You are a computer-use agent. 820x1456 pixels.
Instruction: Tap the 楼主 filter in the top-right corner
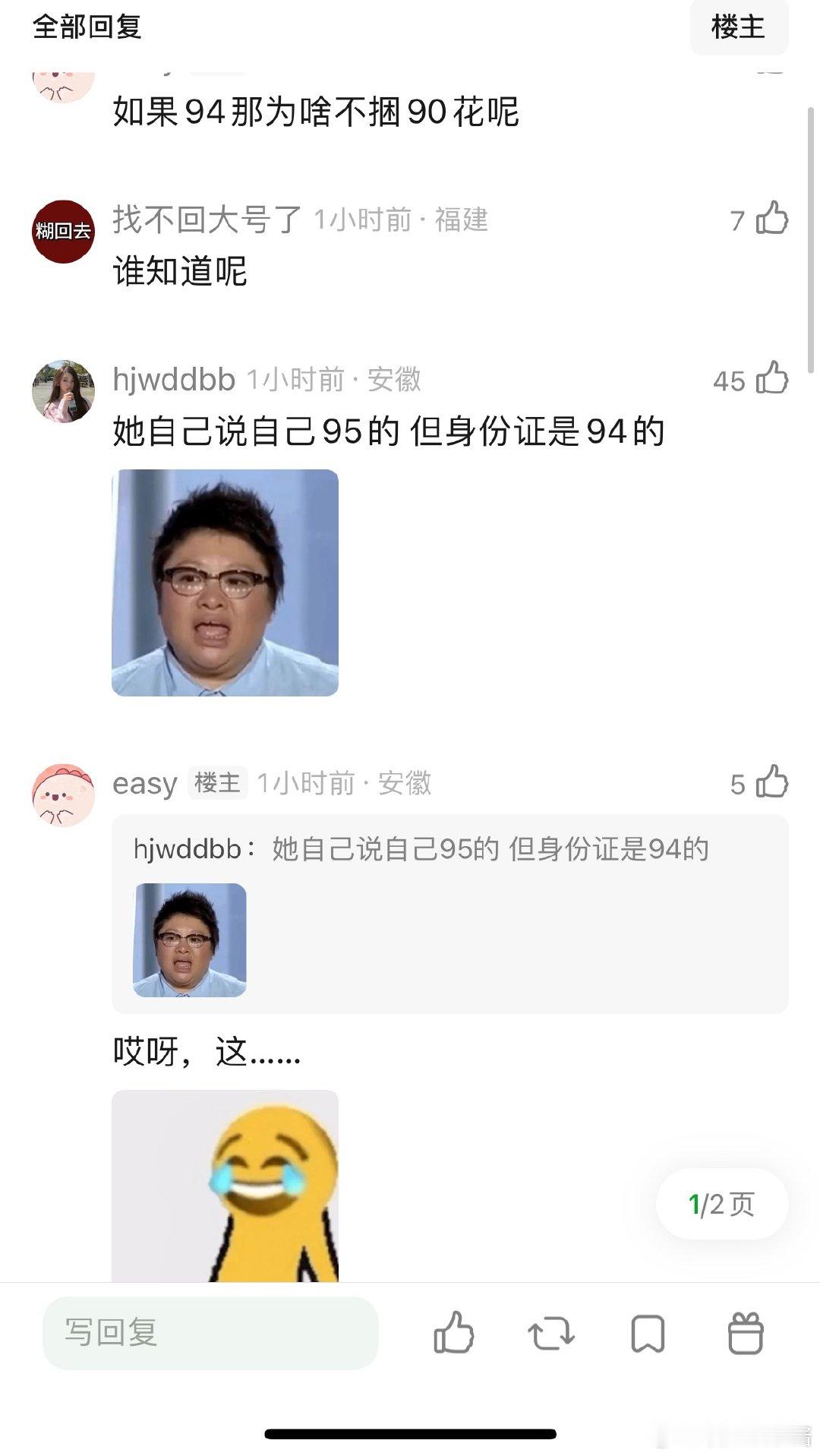pos(739,28)
